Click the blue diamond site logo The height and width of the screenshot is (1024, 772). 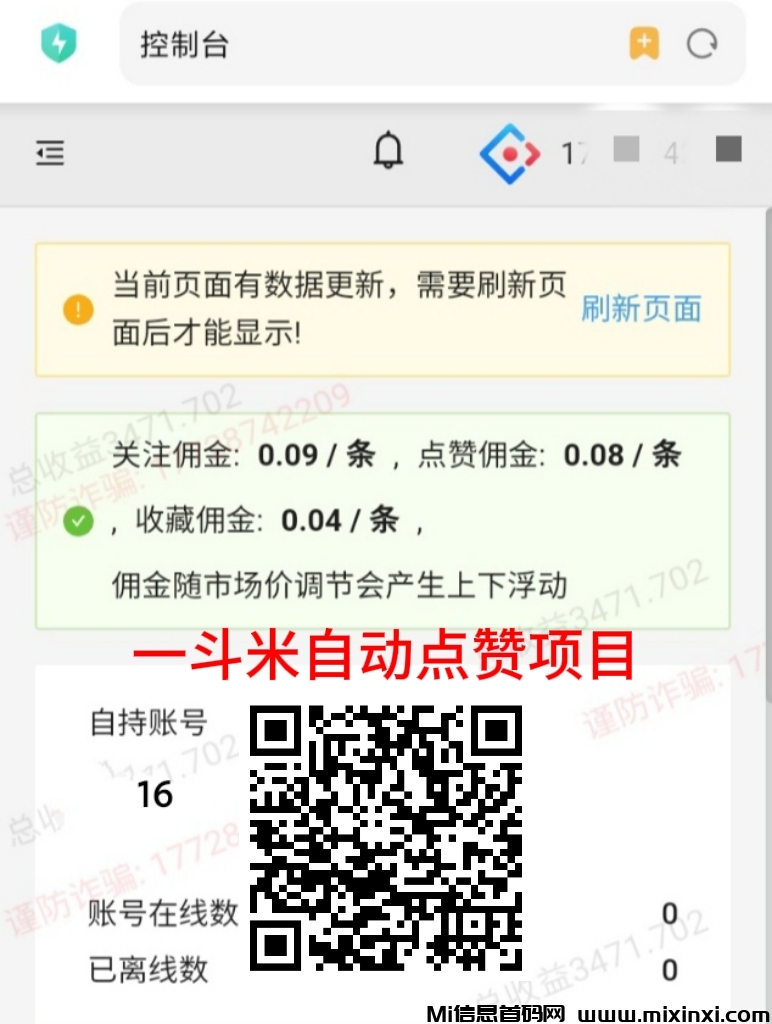coord(509,153)
